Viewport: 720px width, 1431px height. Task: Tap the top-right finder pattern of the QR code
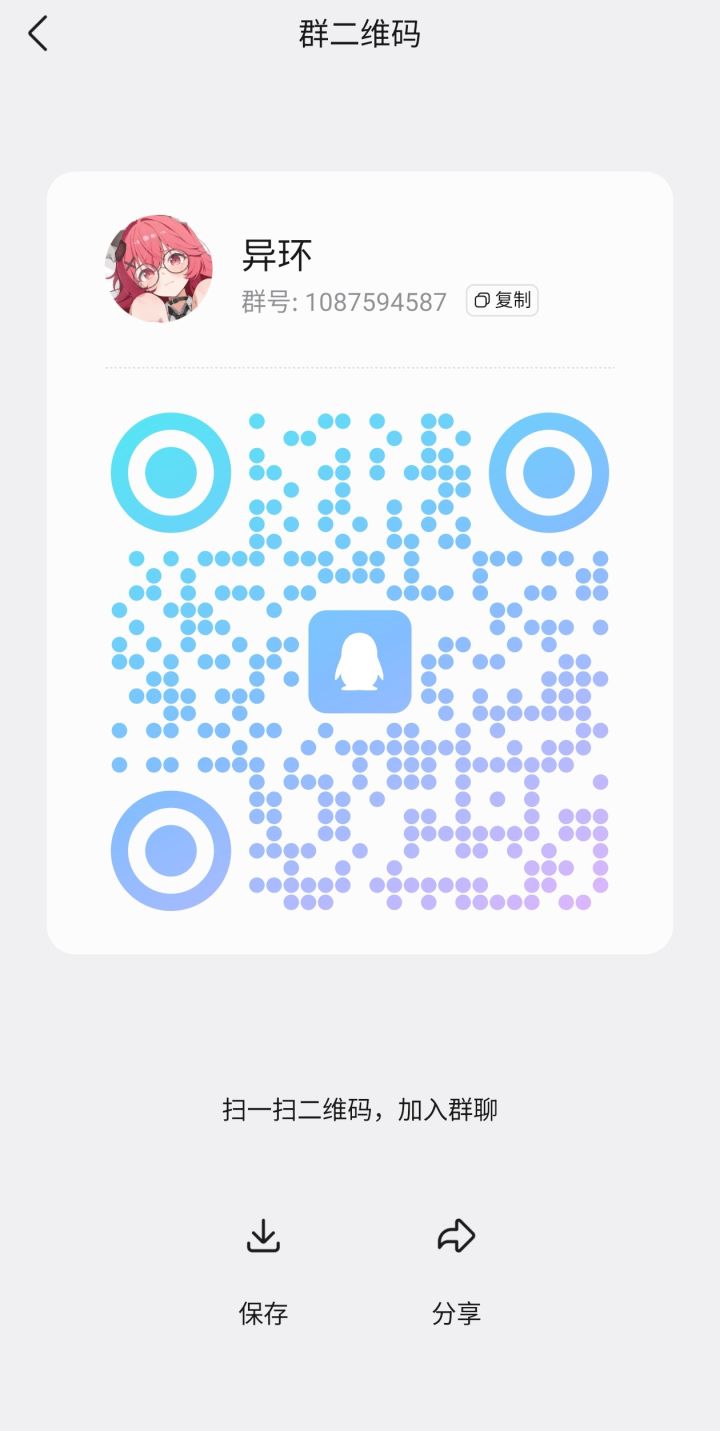click(x=548, y=471)
